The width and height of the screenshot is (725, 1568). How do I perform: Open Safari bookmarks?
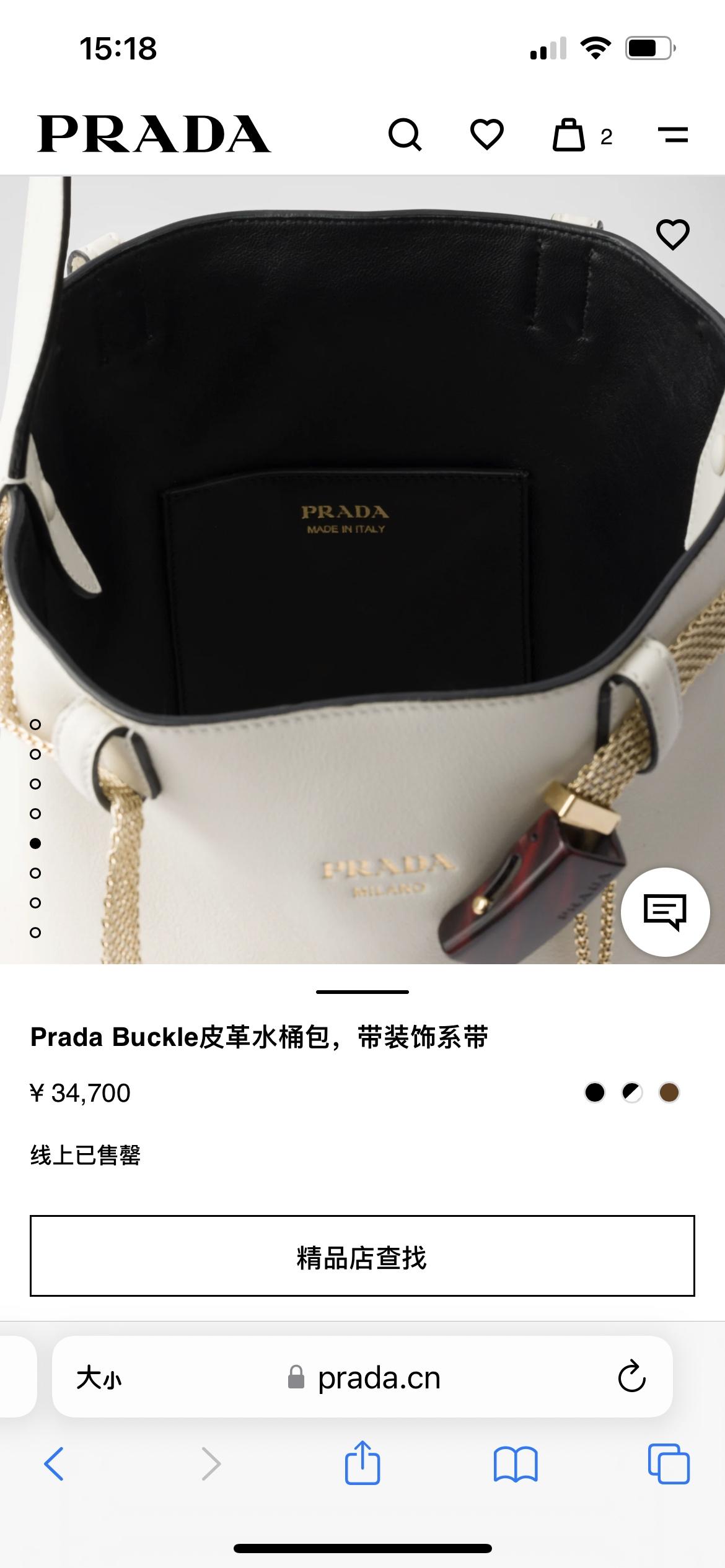pos(516,1464)
